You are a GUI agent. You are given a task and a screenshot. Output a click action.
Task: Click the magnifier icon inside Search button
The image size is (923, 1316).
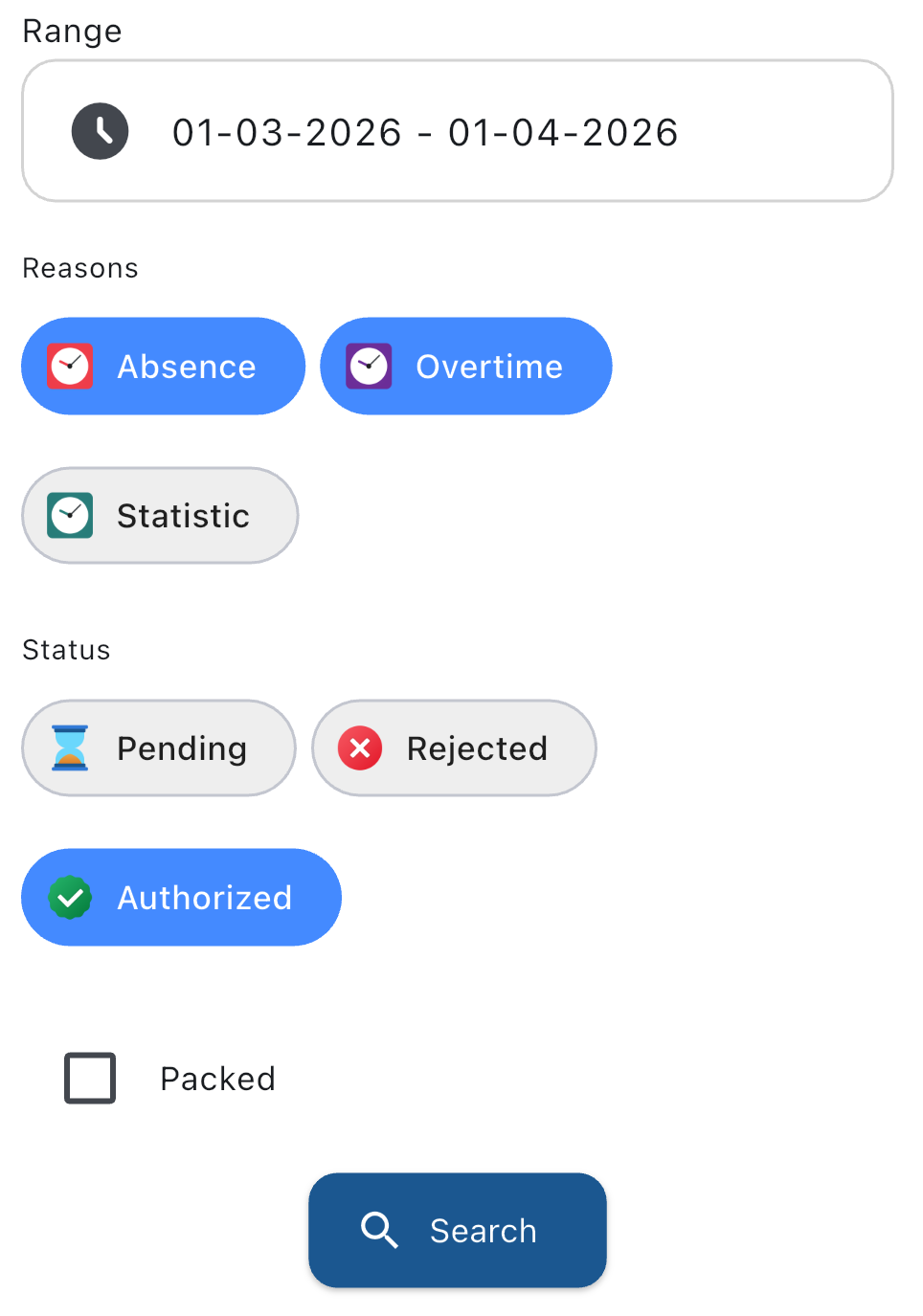(x=379, y=1230)
